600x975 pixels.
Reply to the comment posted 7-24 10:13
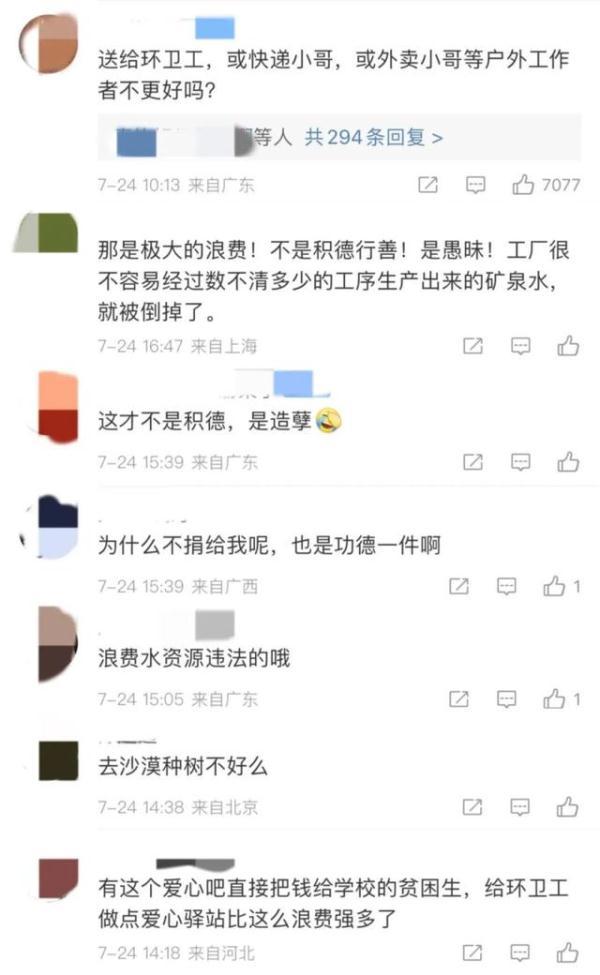tap(476, 185)
